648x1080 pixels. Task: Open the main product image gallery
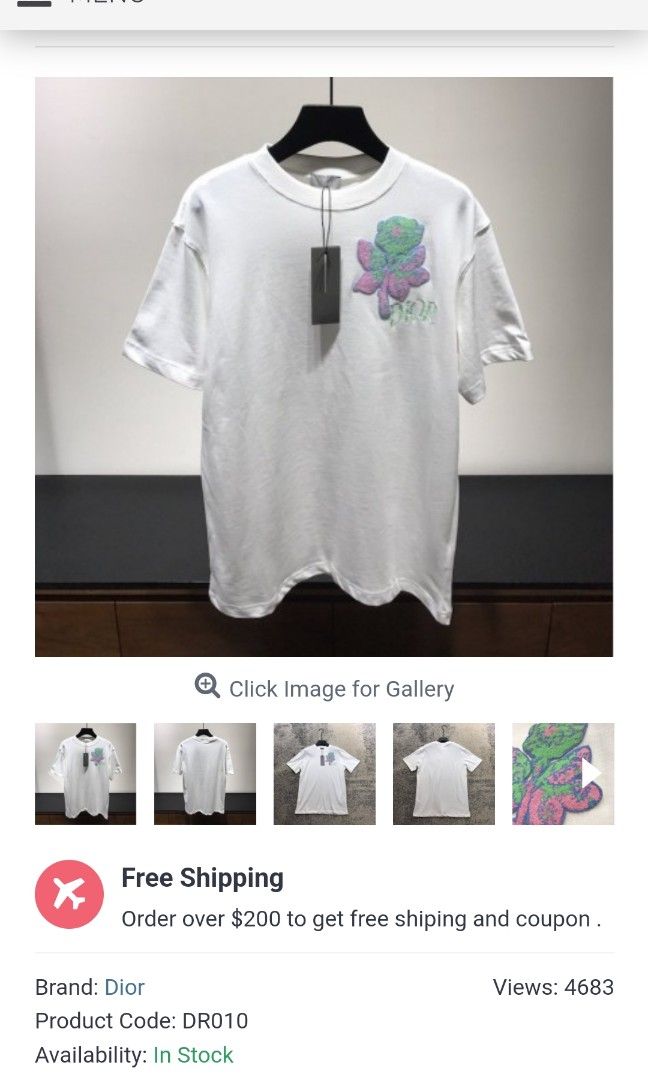point(324,366)
